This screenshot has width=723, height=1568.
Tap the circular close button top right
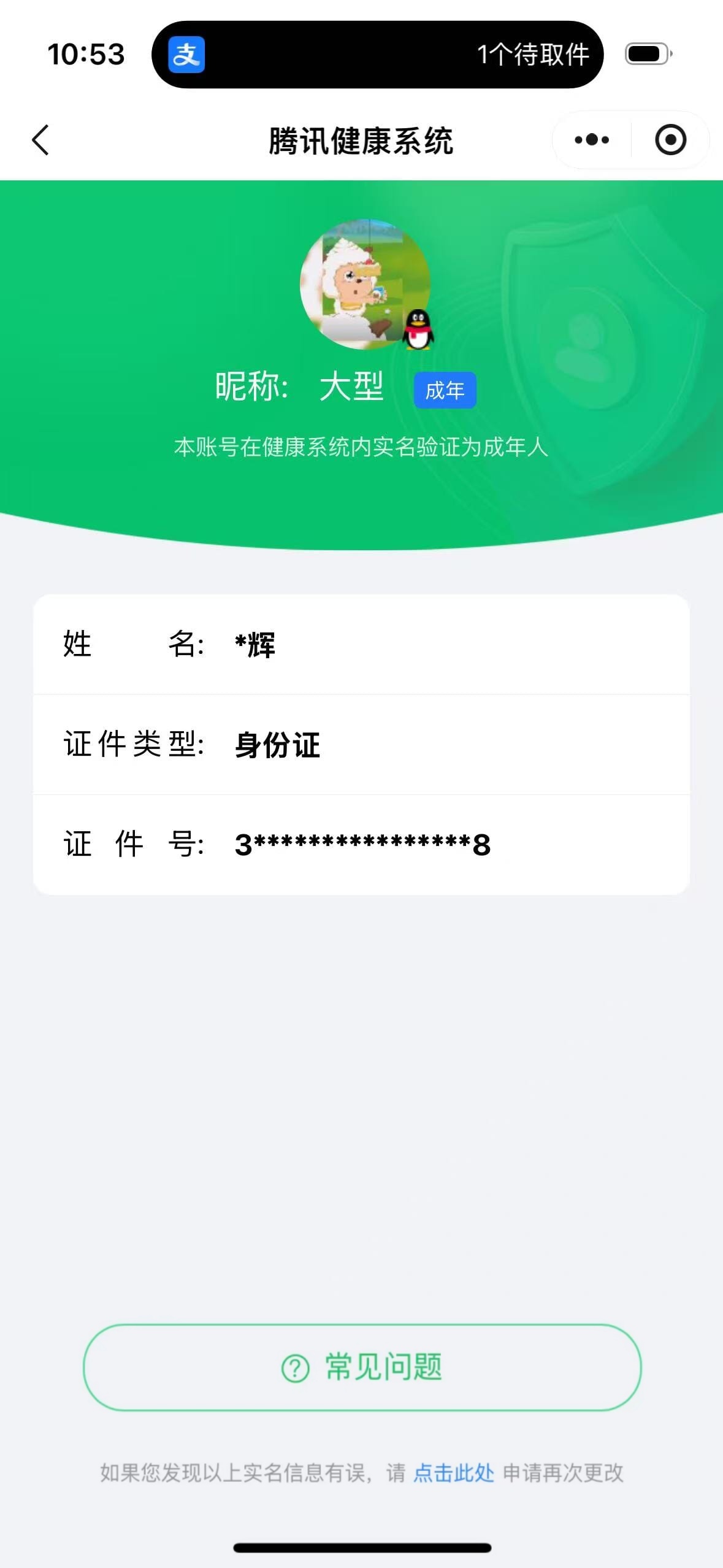pos(670,139)
